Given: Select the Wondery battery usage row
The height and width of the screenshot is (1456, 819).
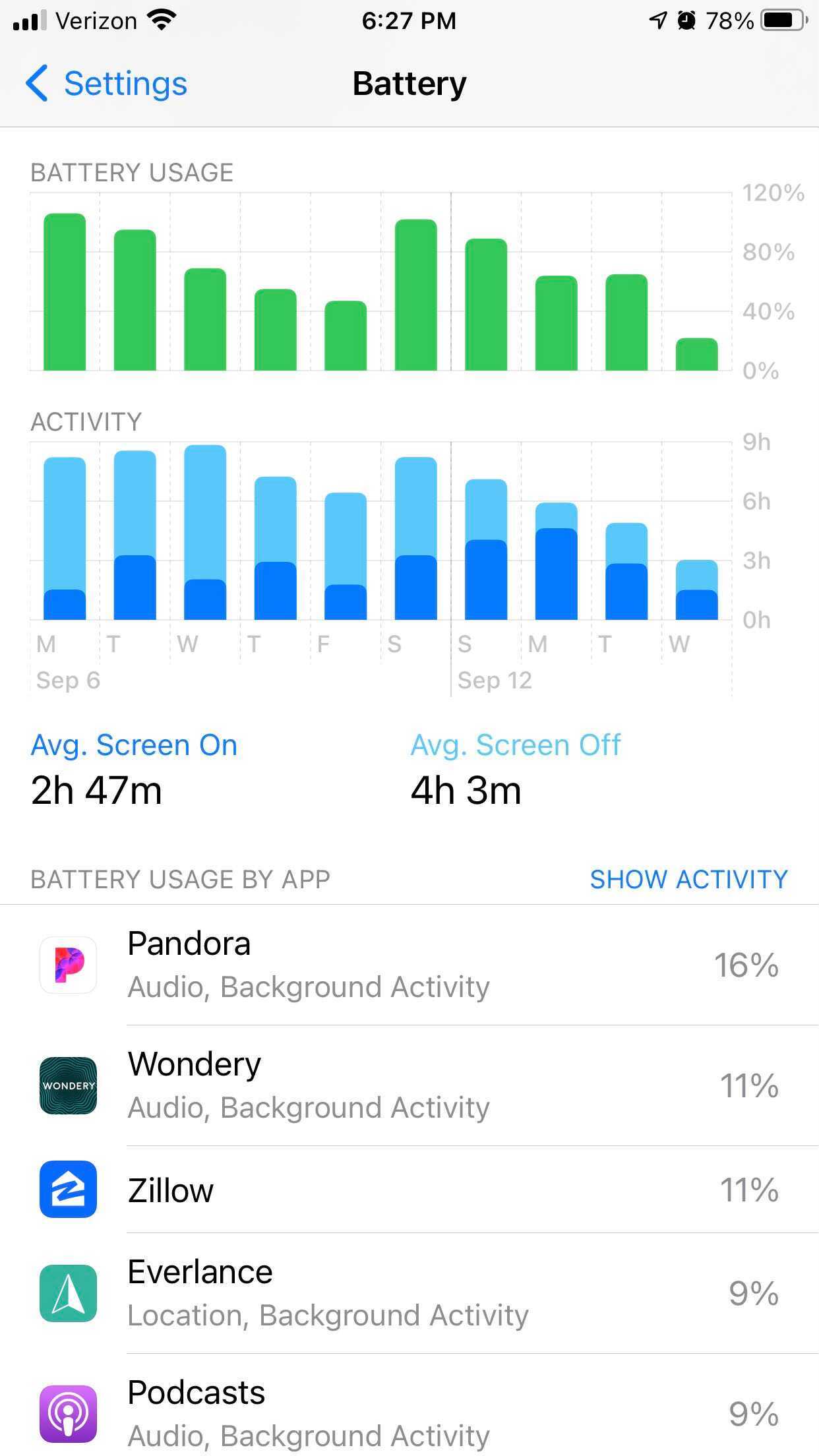Looking at the screenshot, I should pos(409,1085).
